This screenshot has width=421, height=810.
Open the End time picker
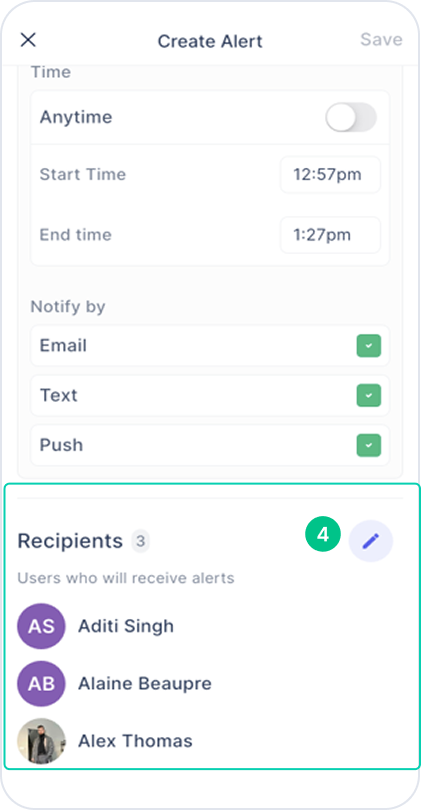331,235
